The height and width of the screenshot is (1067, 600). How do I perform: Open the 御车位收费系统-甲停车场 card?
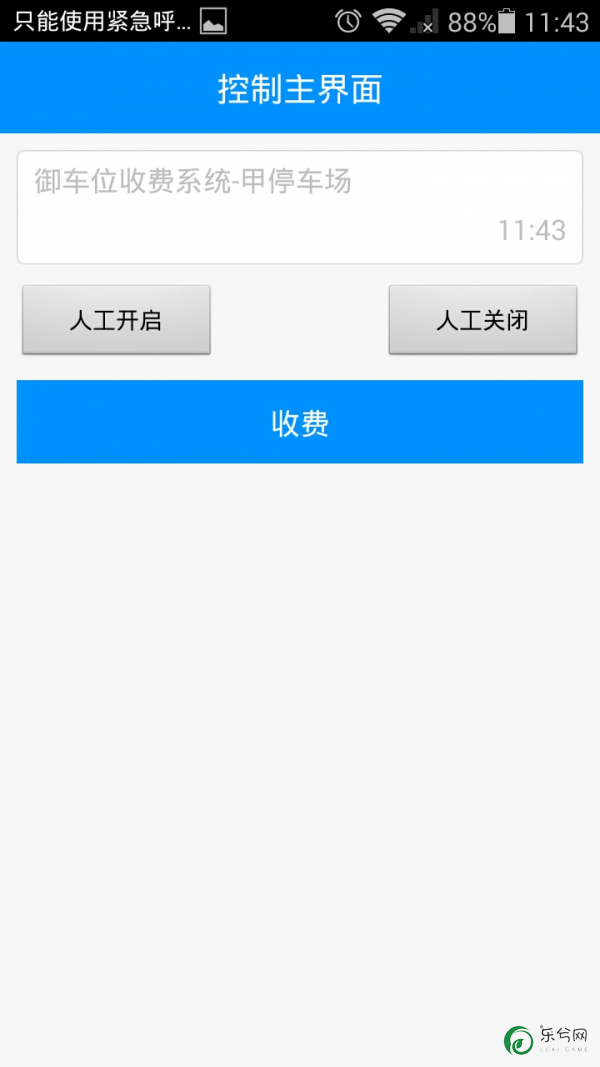300,207
